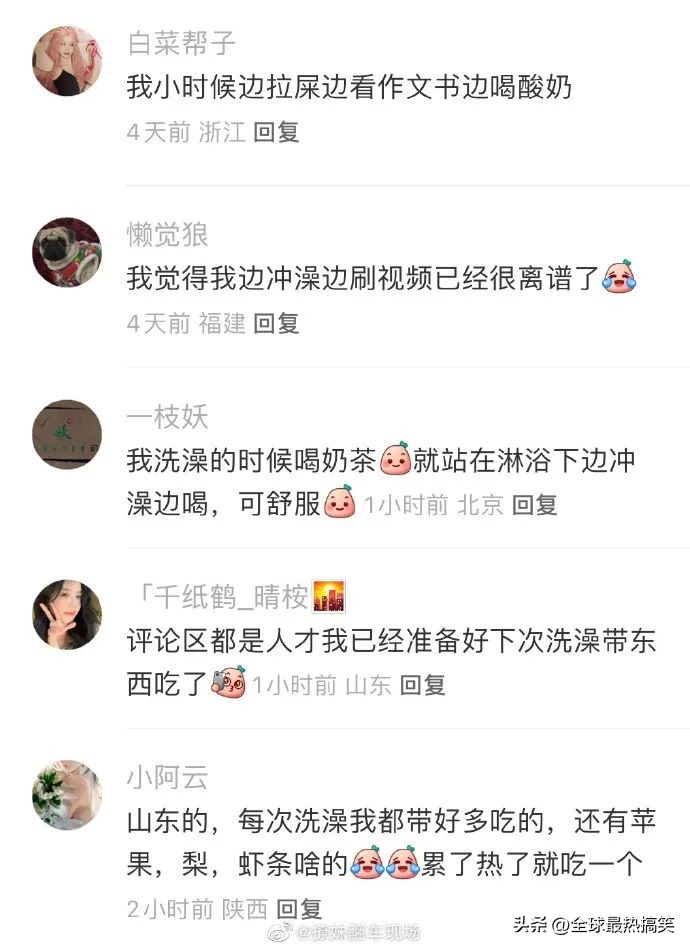This screenshot has width=690, height=949.
Task: Reply to 懒觉狼's comment
Action: (276, 323)
